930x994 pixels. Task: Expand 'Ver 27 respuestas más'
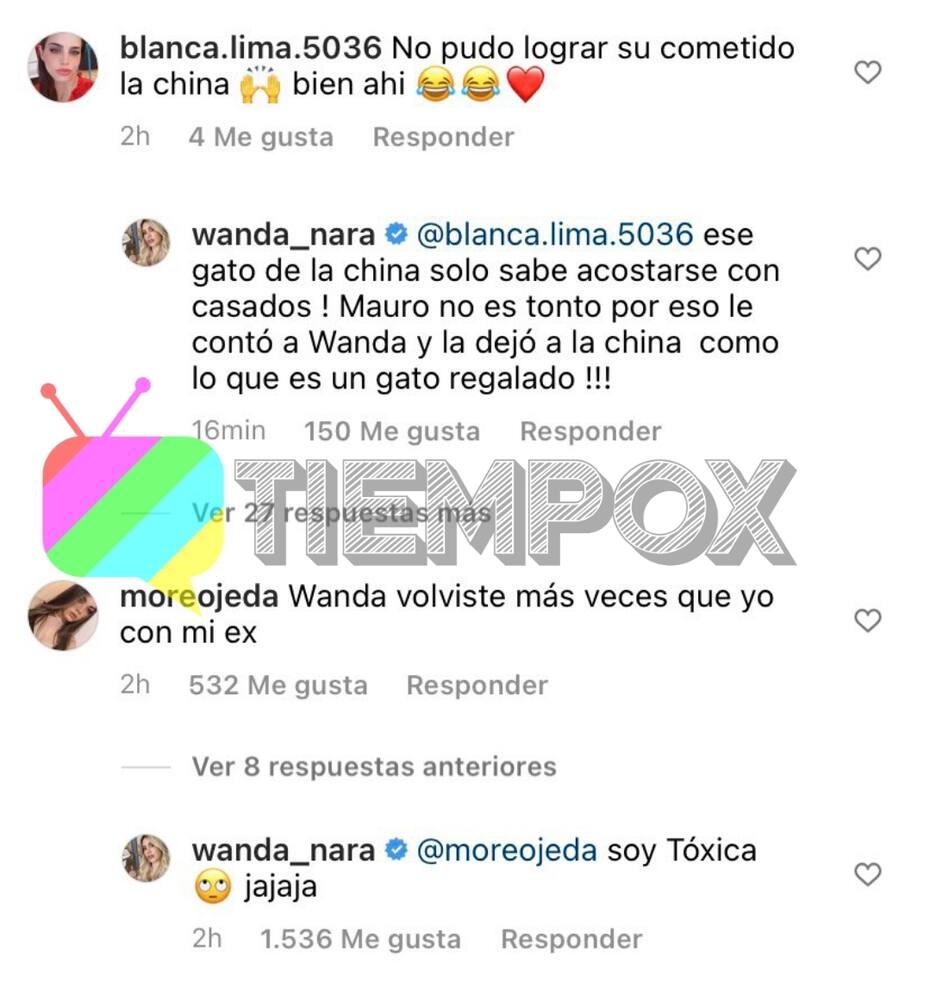pyautogui.click(x=341, y=513)
